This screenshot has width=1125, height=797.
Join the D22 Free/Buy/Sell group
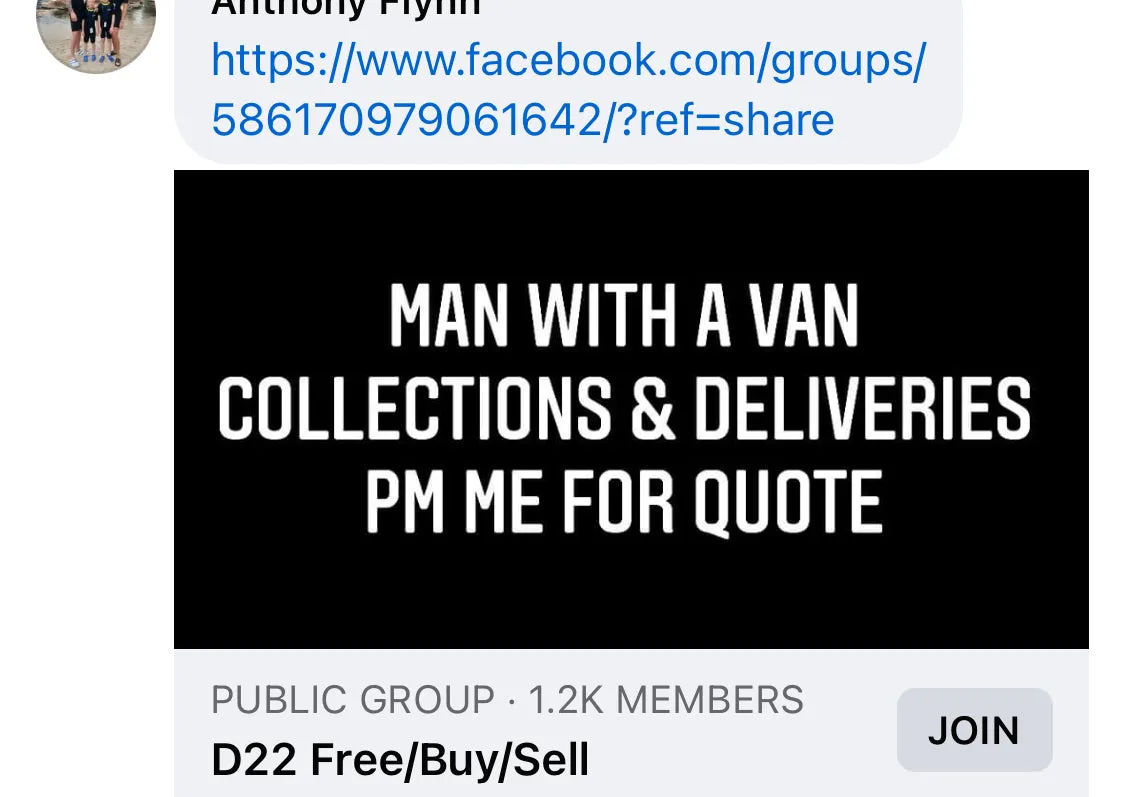(x=973, y=730)
